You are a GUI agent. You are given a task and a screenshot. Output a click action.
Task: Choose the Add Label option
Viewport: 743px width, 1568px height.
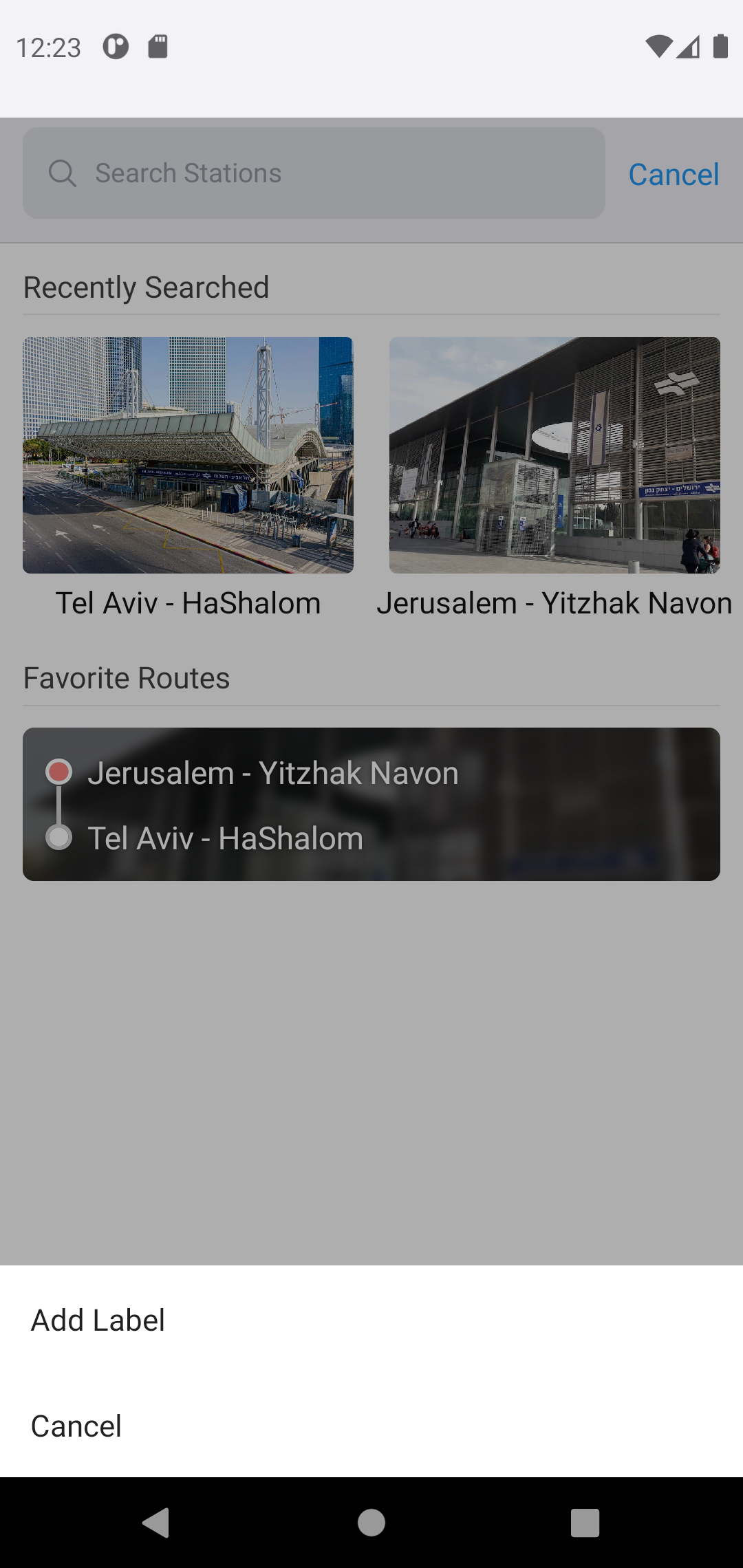pyautogui.click(x=97, y=1319)
